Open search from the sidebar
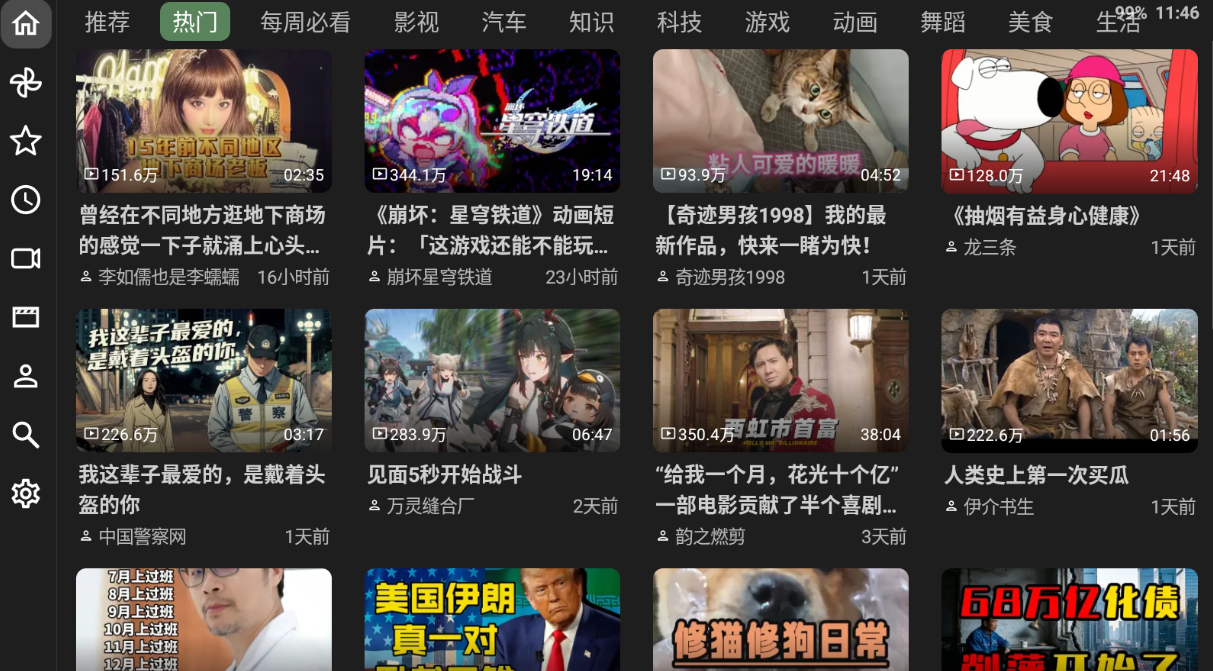The height and width of the screenshot is (671, 1213). [26, 435]
